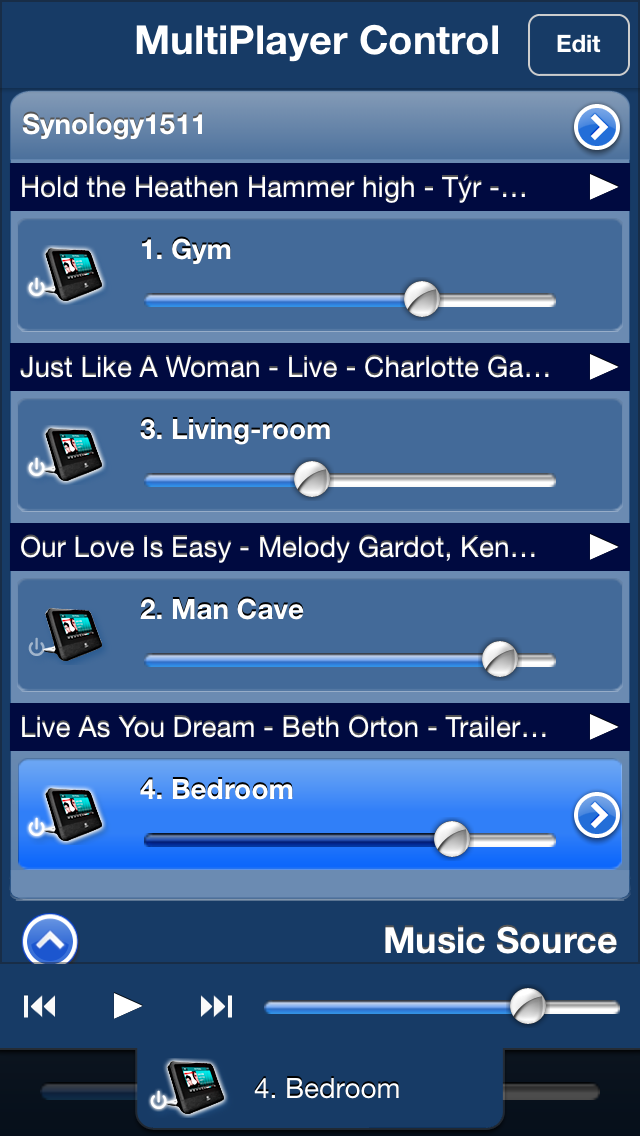Viewport: 640px width, 1136px height.
Task: Skip to the next track
Action: (216, 1006)
